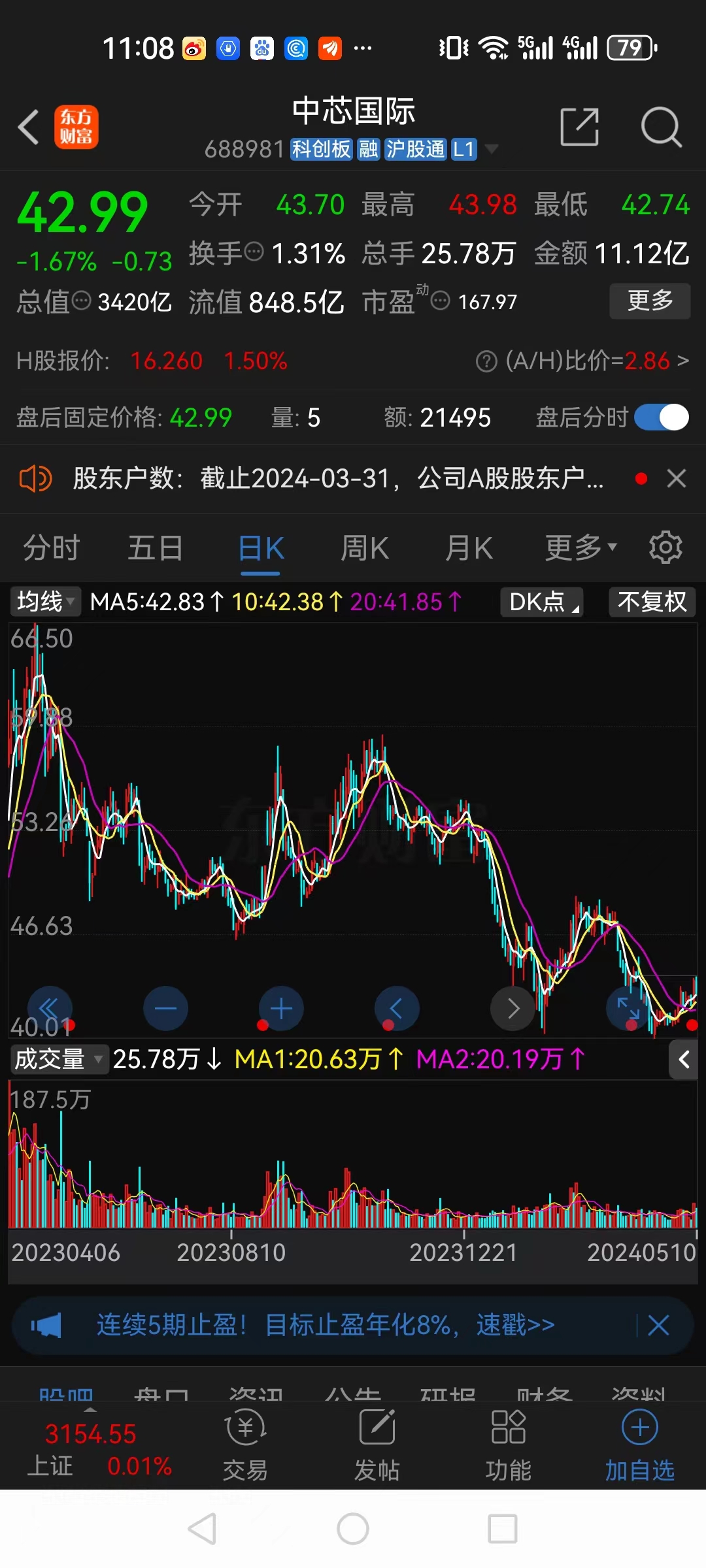
Task: Zoom out of the chart with the minus icon
Action: pos(165,1008)
